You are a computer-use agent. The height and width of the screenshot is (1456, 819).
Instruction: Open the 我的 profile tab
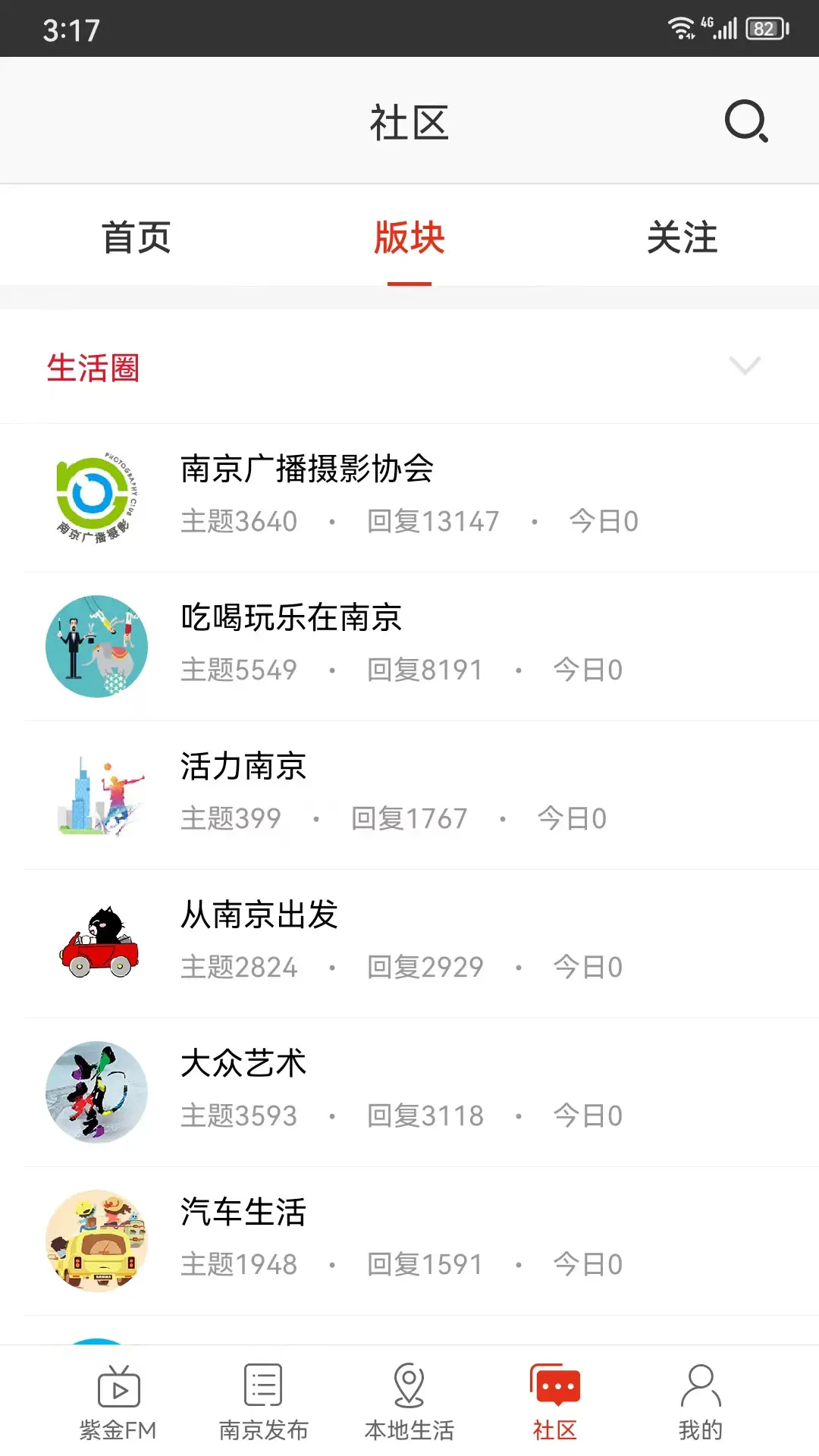click(701, 1403)
